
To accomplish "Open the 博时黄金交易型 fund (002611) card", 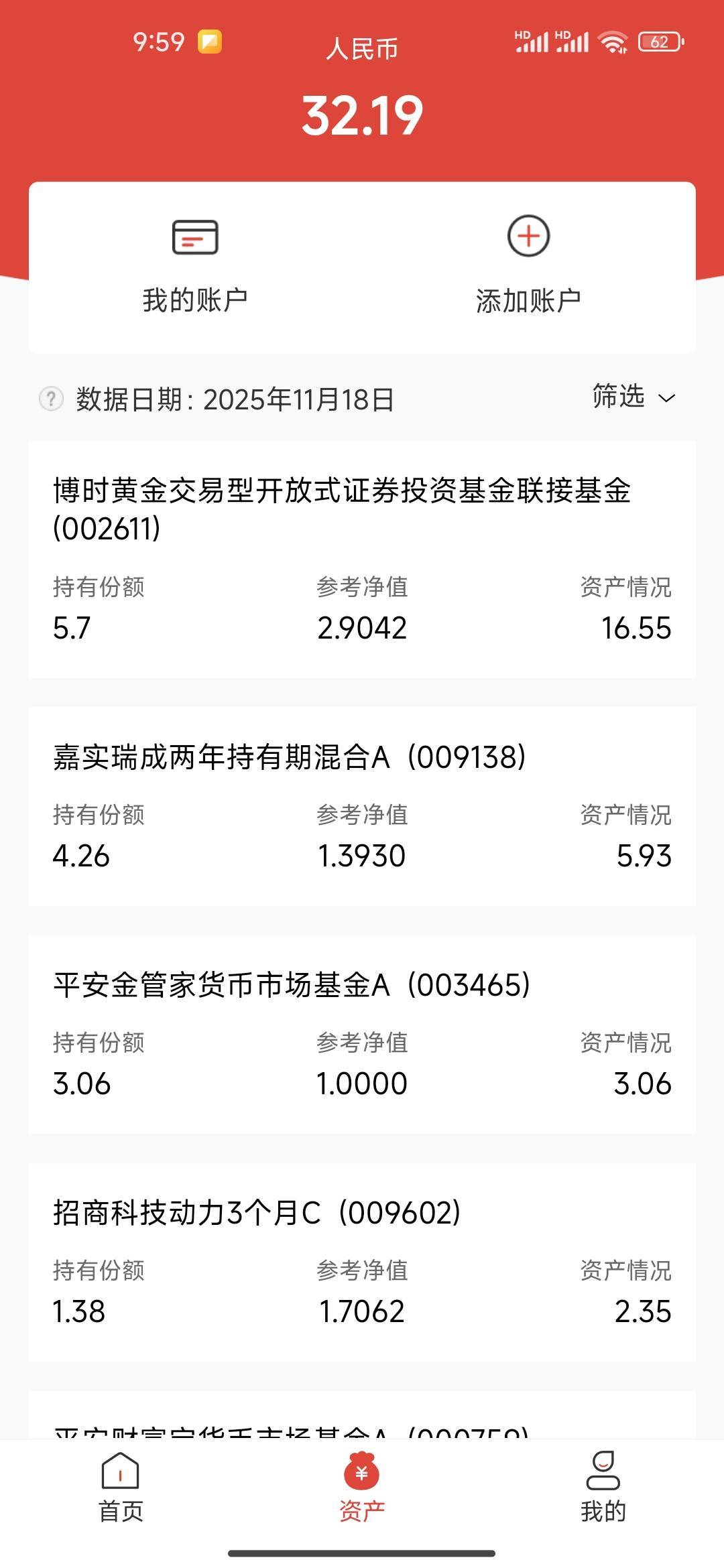I will pyautogui.click(x=362, y=560).
